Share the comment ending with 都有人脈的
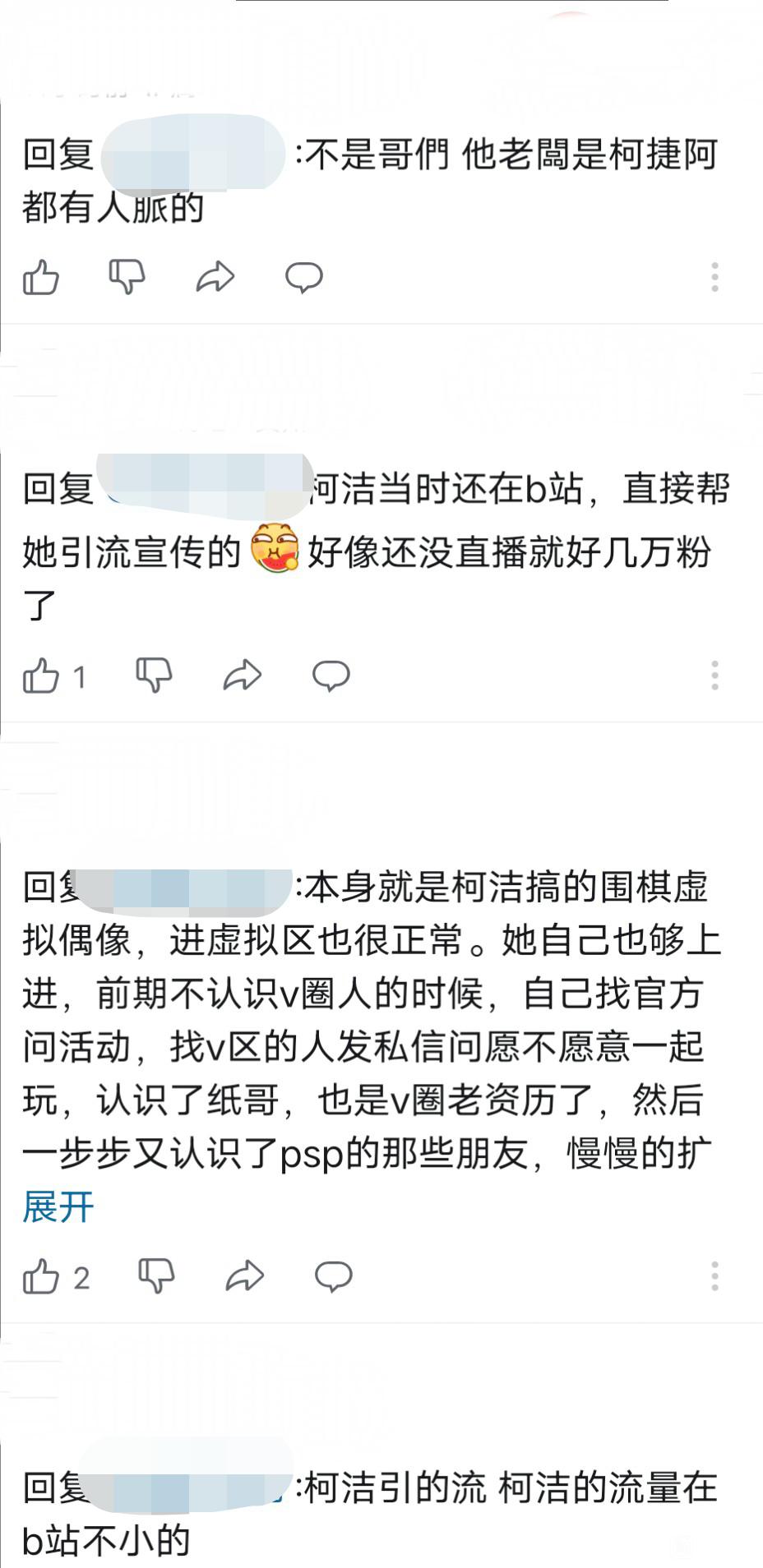 coord(215,277)
